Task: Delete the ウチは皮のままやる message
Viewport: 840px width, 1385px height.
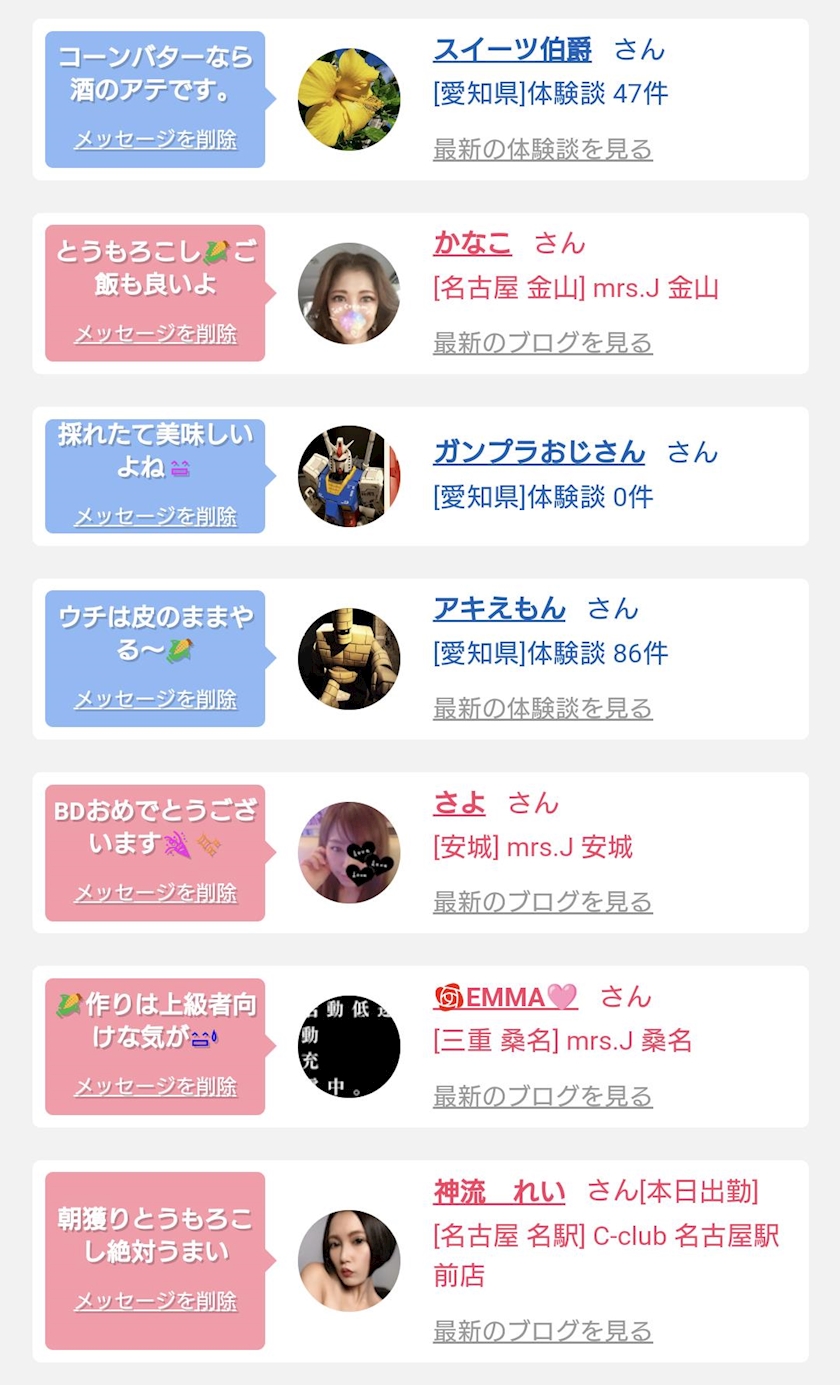Action: [x=155, y=699]
